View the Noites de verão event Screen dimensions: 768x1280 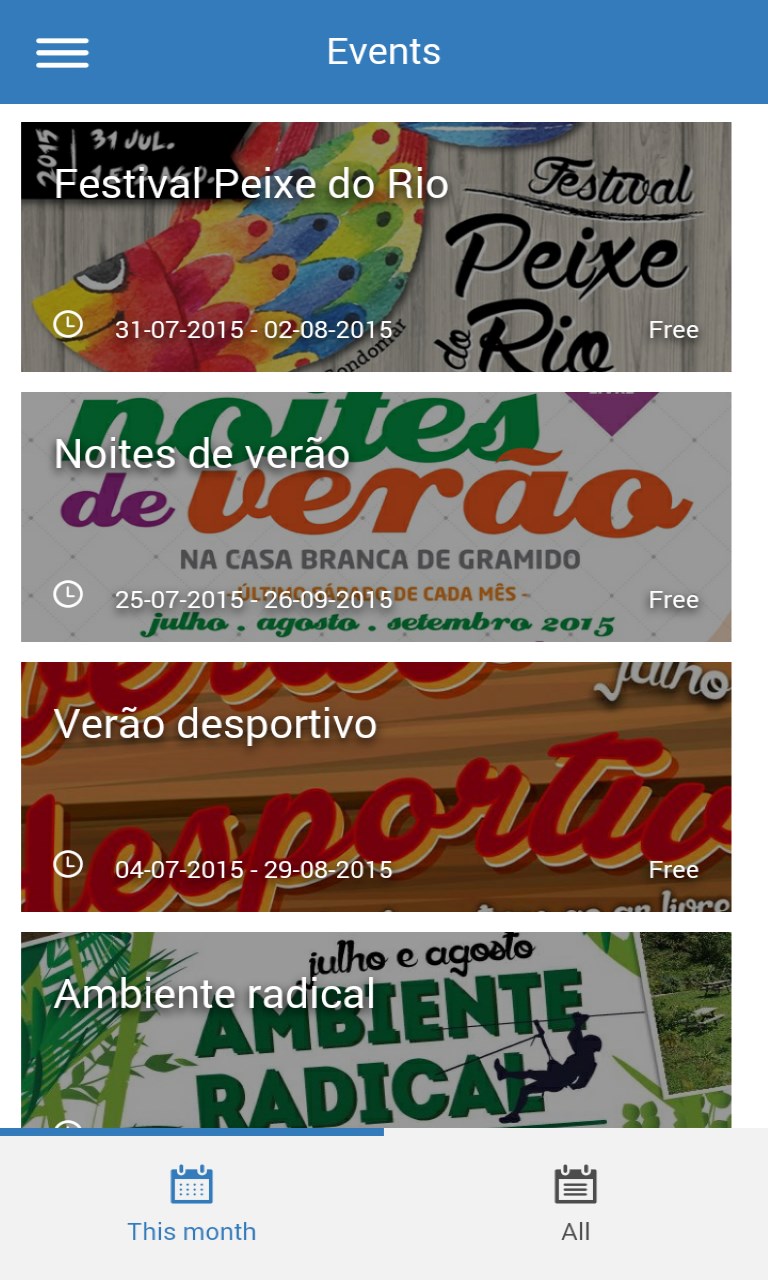click(376, 517)
